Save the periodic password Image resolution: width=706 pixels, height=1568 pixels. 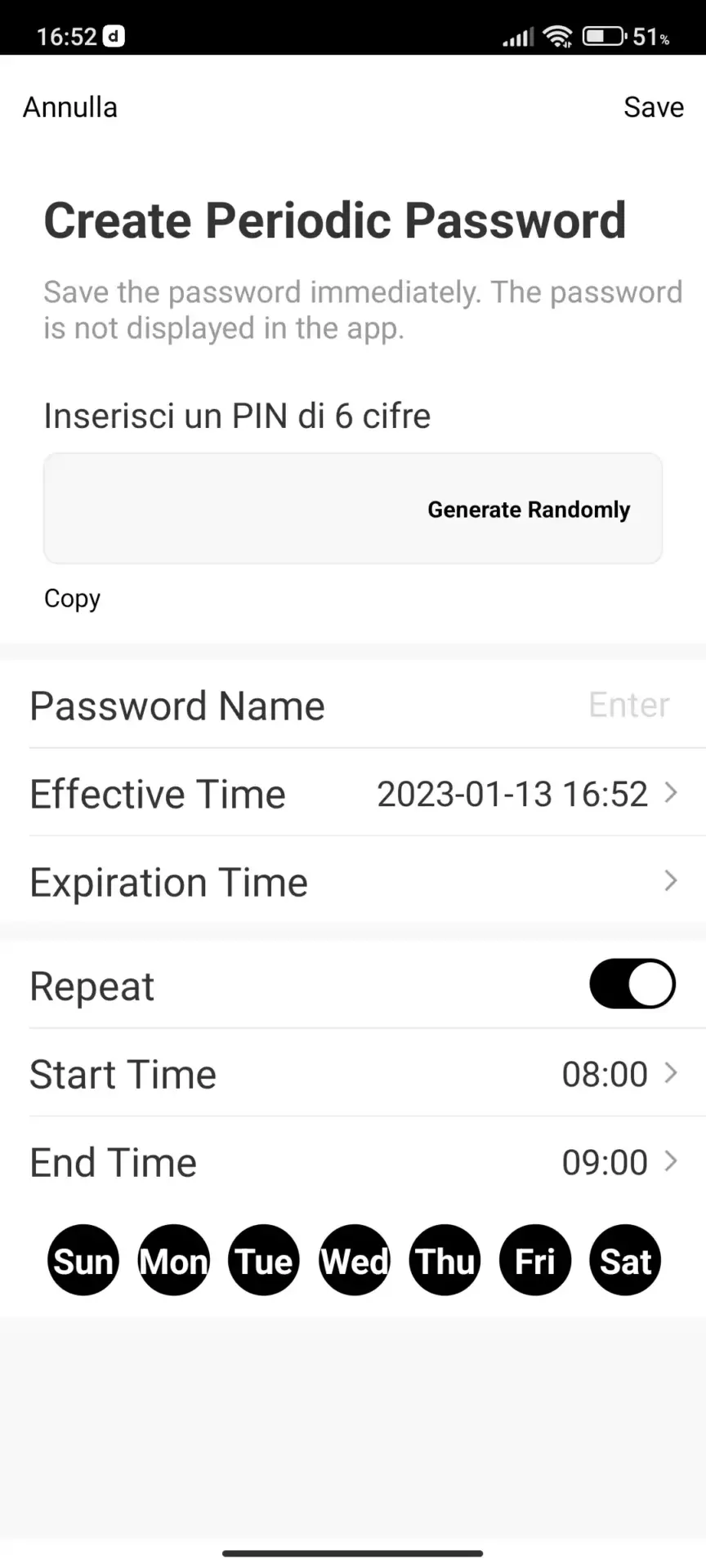(653, 107)
